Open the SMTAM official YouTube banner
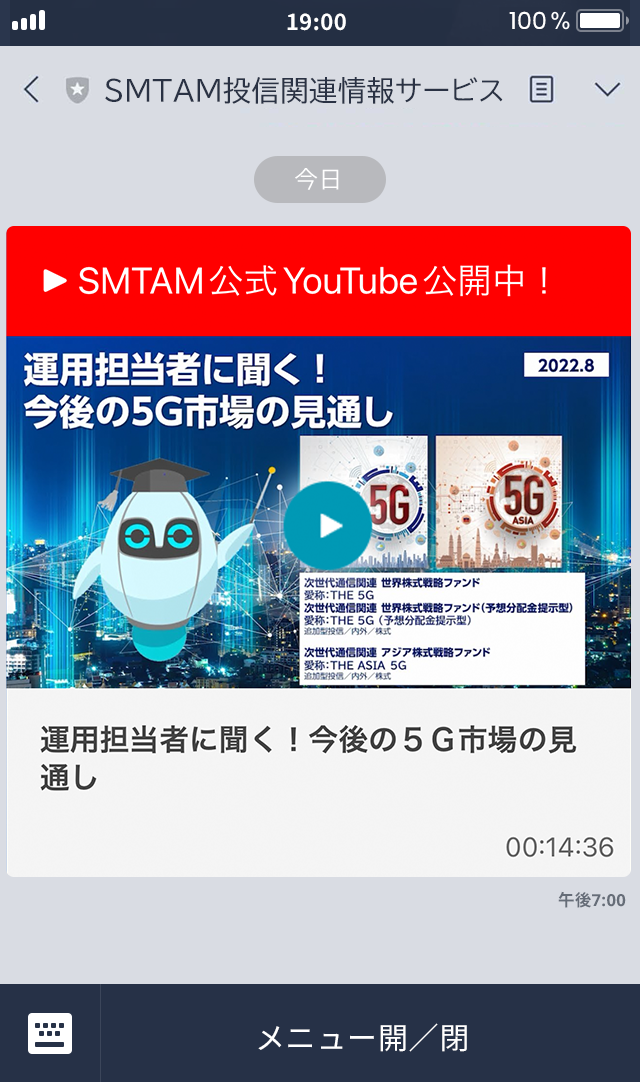The width and height of the screenshot is (640, 1082). (x=318, y=281)
